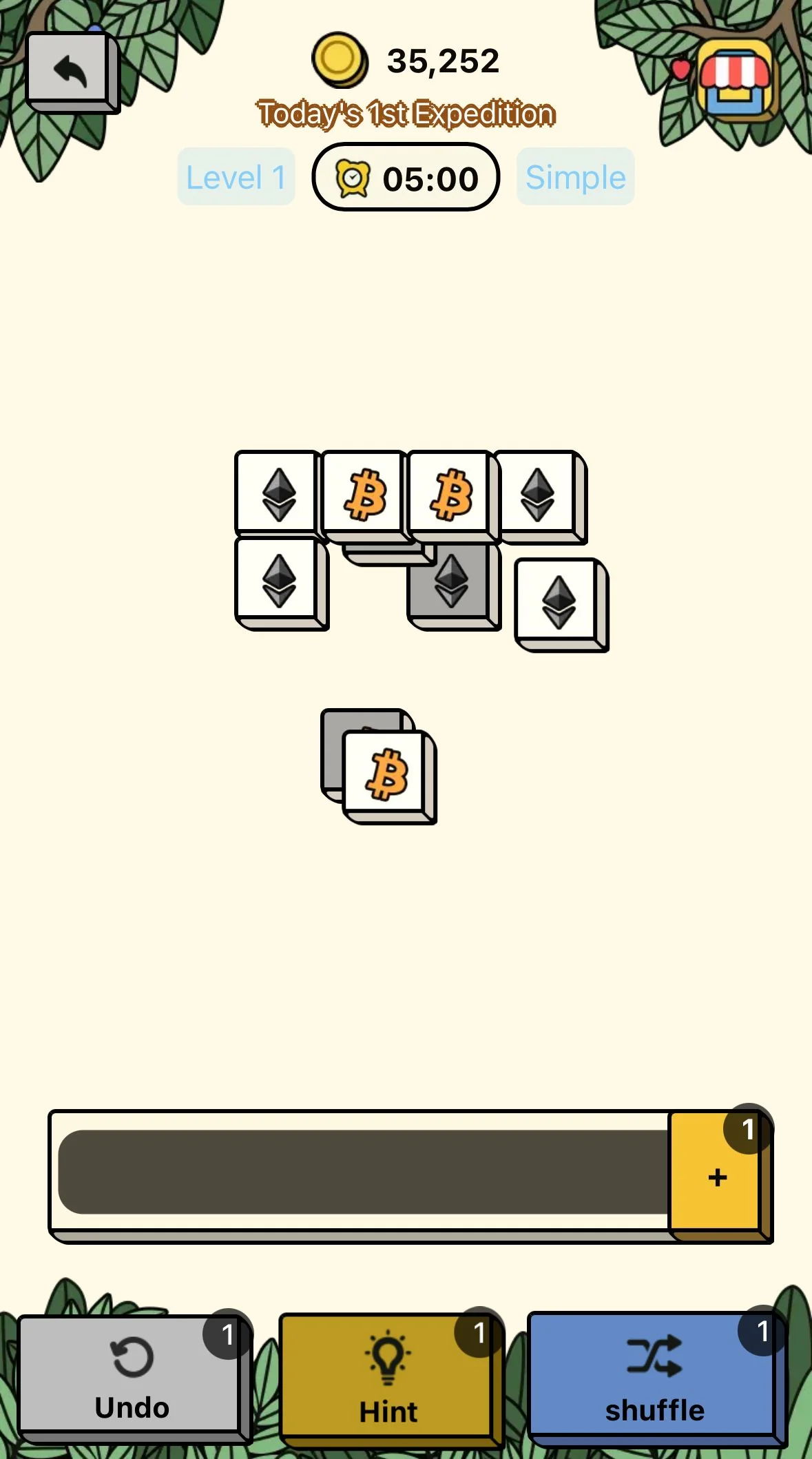Add an extra slot with the plus button
The width and height of the screenshot is (812, 1459).
click(x=720, y=1176)
